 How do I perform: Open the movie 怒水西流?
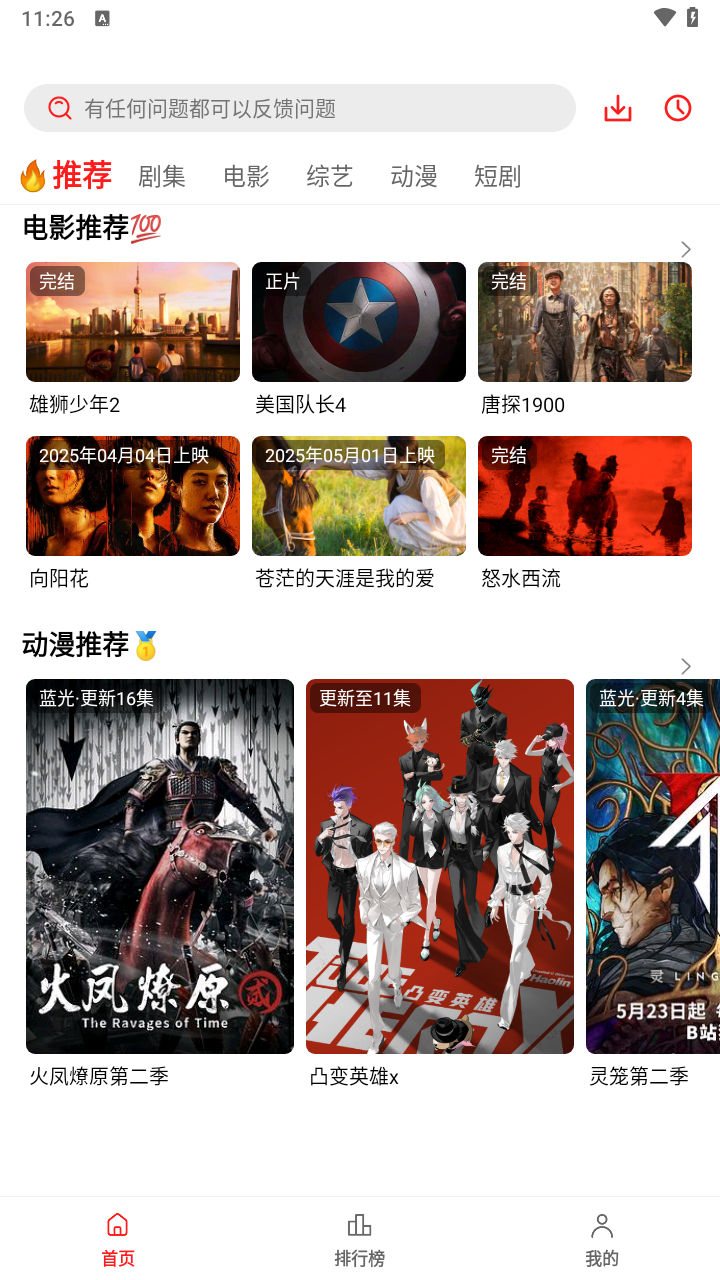point(585,496)
